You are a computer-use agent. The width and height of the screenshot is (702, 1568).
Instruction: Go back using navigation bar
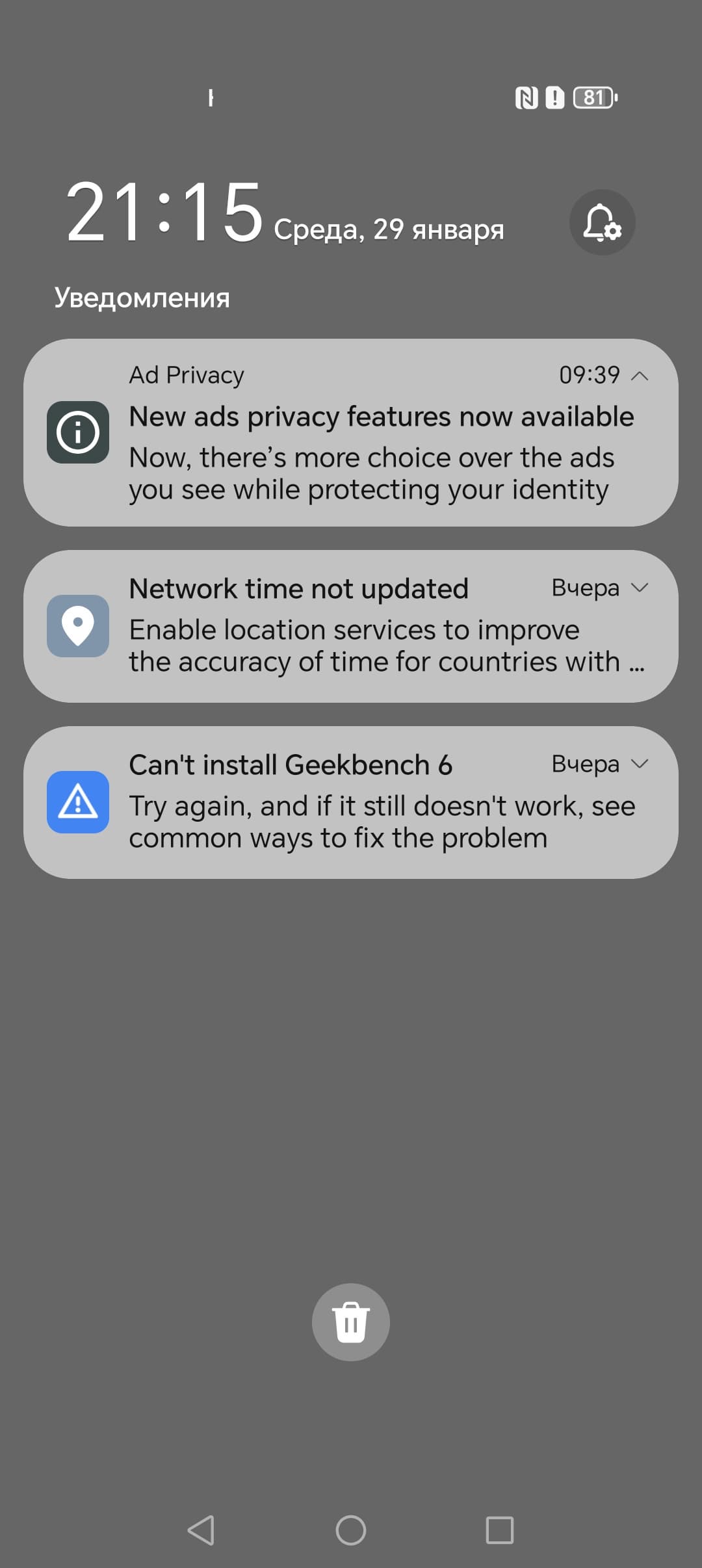point(201,1530)
